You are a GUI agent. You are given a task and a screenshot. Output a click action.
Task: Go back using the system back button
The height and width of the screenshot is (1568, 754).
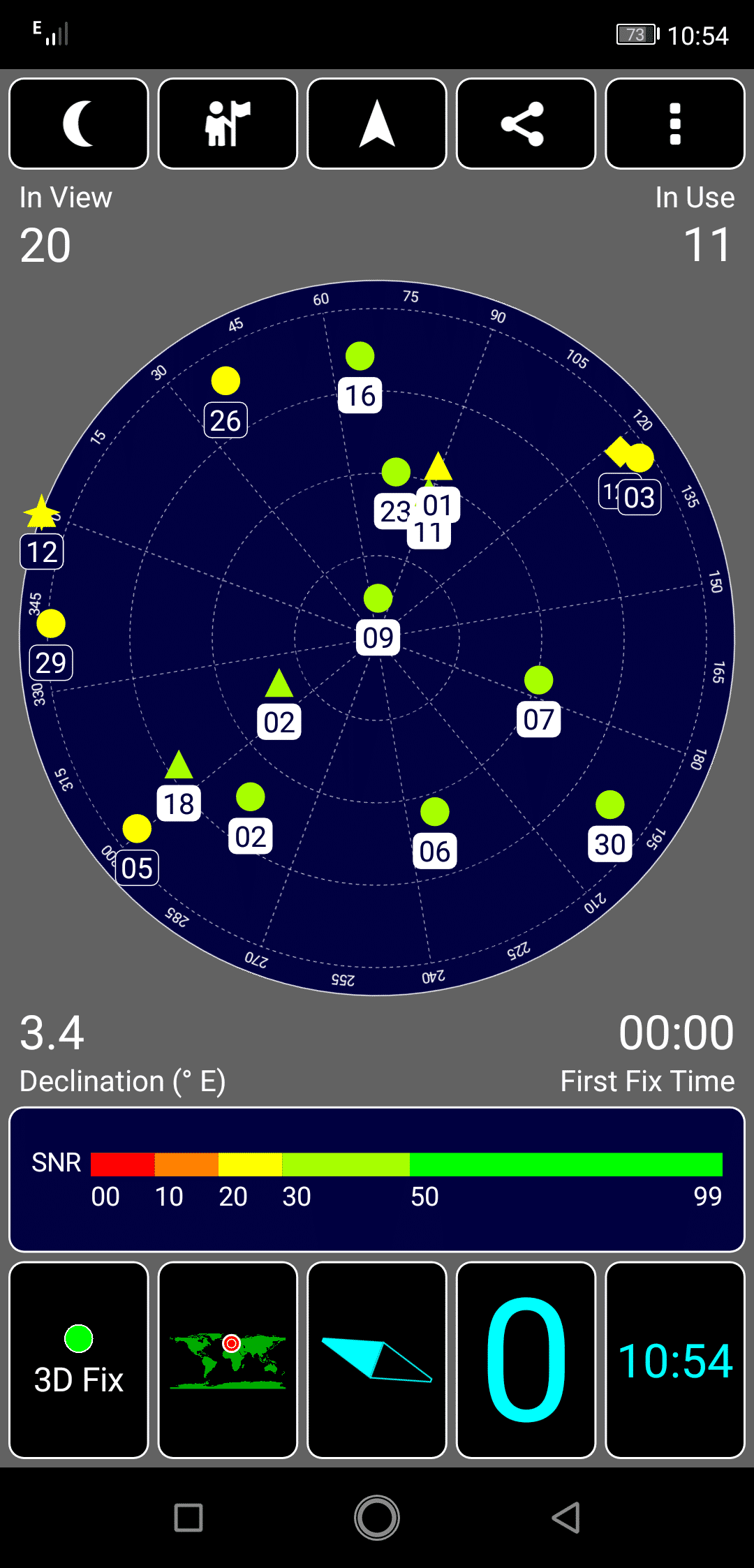(x=565, y=1517)
